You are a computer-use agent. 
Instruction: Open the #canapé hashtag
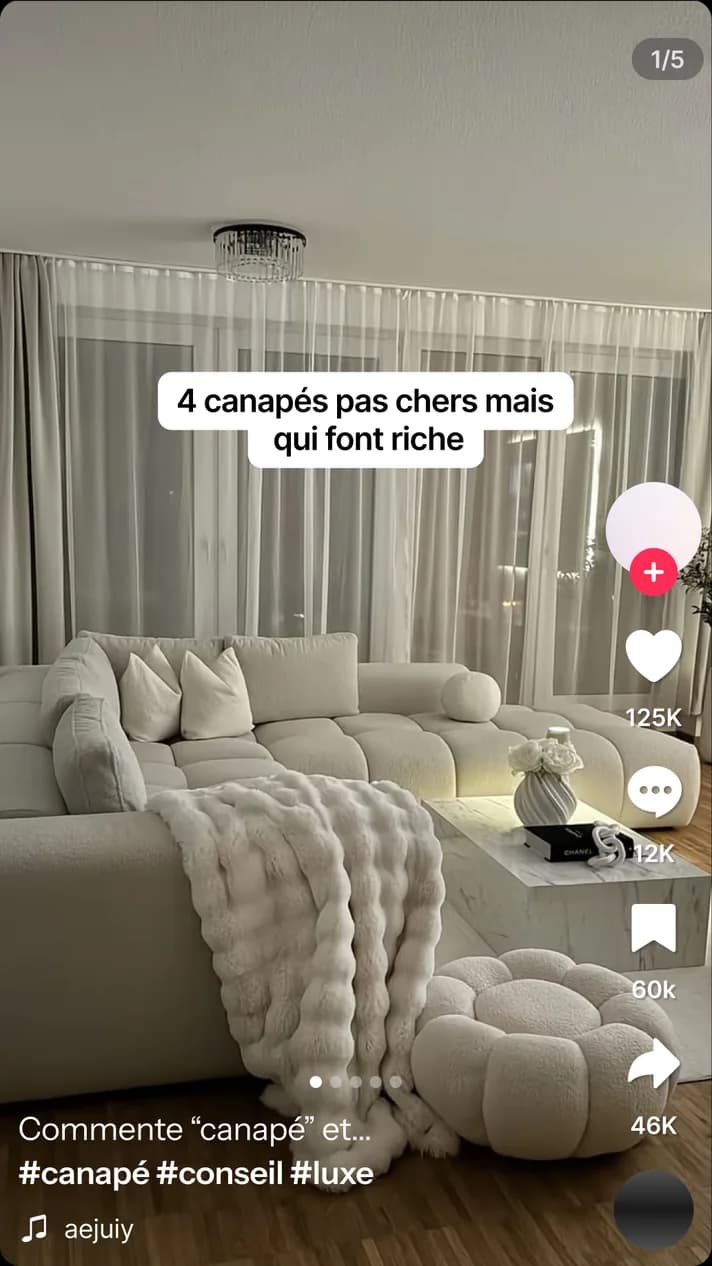point(83,1174)
